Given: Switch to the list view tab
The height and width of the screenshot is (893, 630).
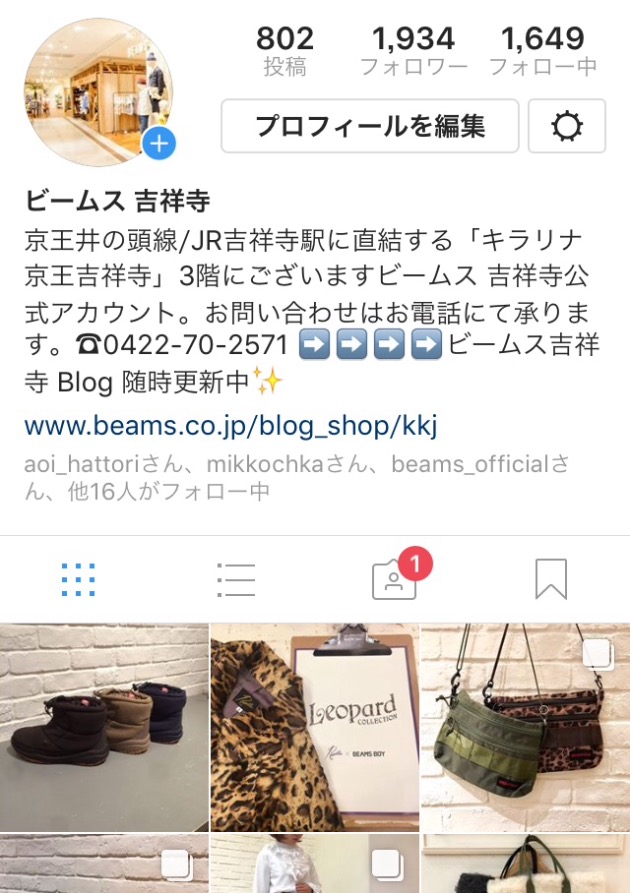Looking at the screenshot, I should tap(236, 579).
